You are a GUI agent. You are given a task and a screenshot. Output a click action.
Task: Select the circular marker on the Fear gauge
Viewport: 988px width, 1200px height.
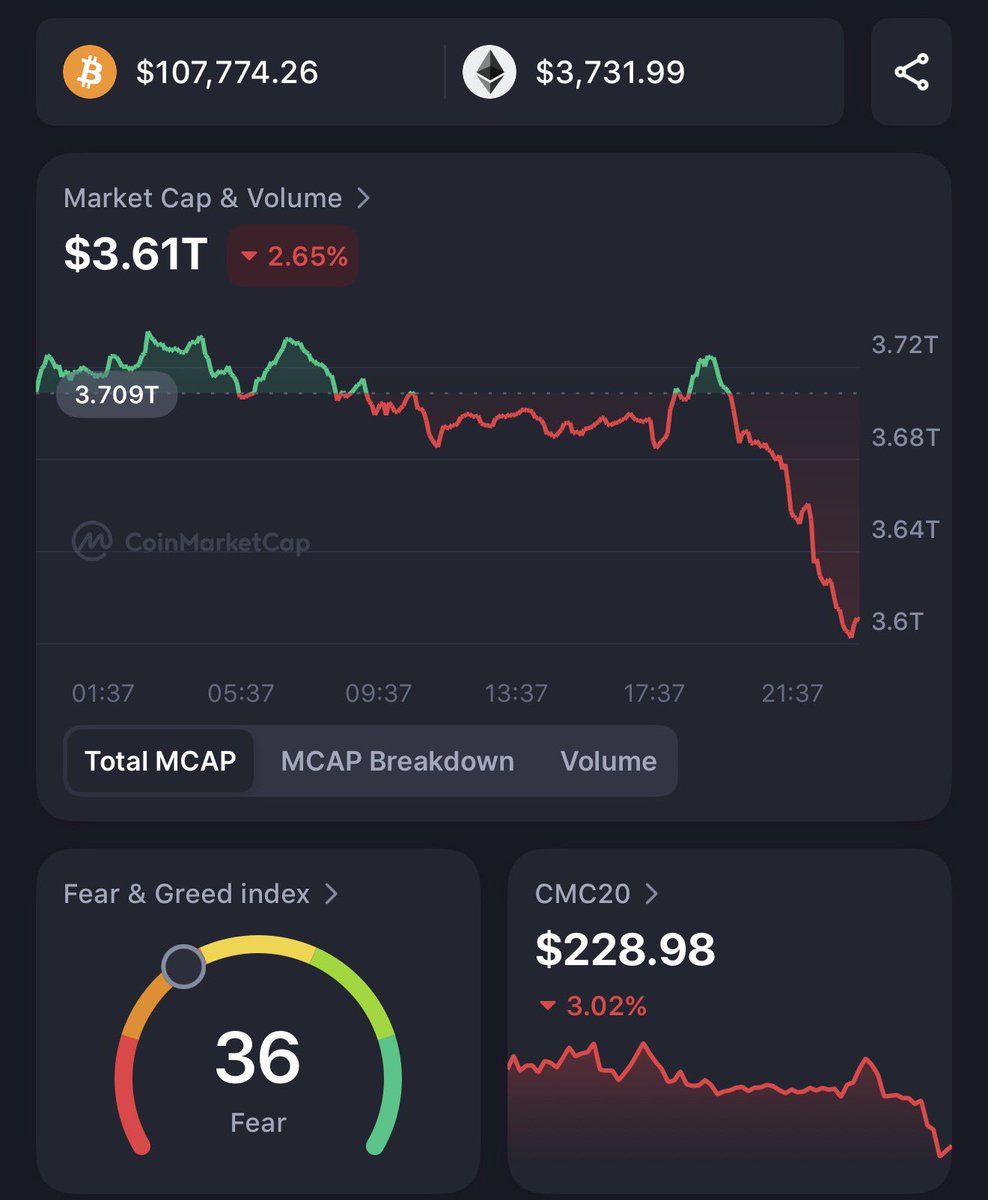(x=183, y=968)
